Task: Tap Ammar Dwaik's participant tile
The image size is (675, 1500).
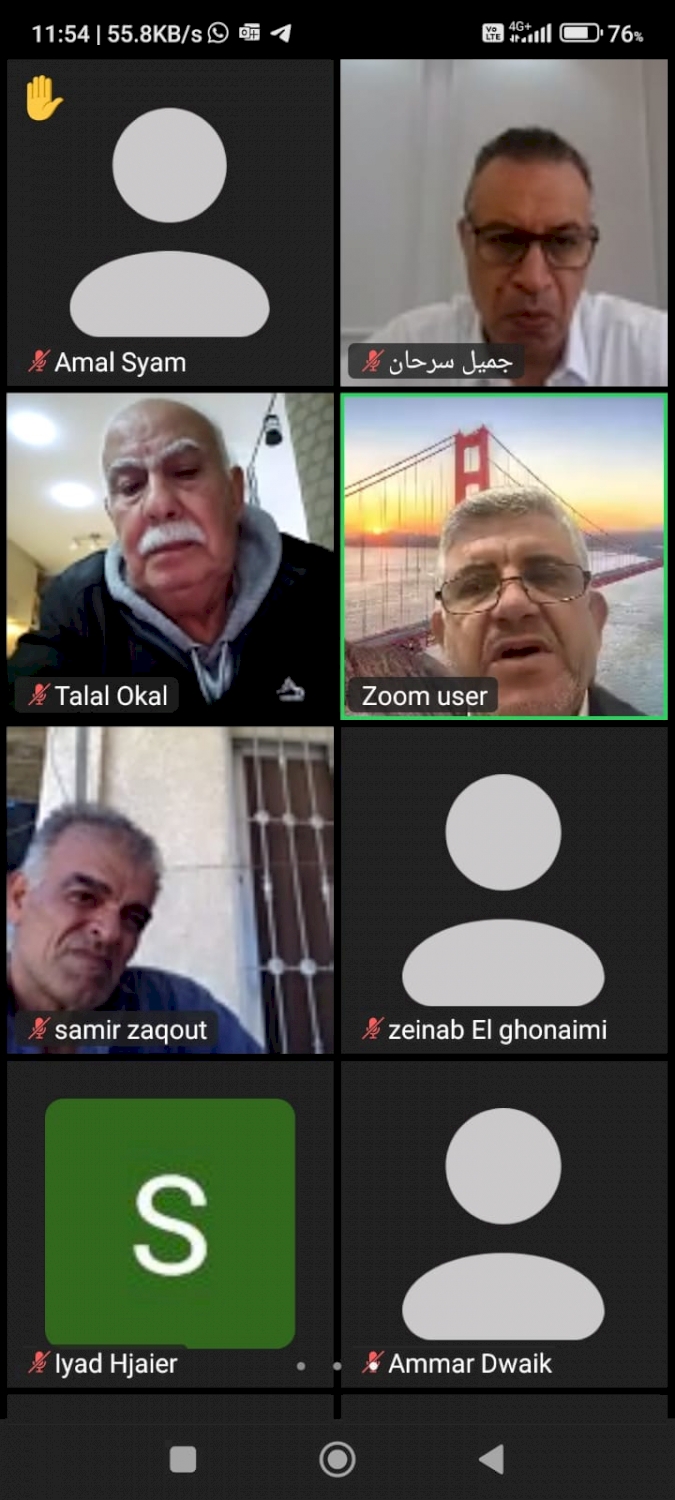Action: coord(504,1224)
